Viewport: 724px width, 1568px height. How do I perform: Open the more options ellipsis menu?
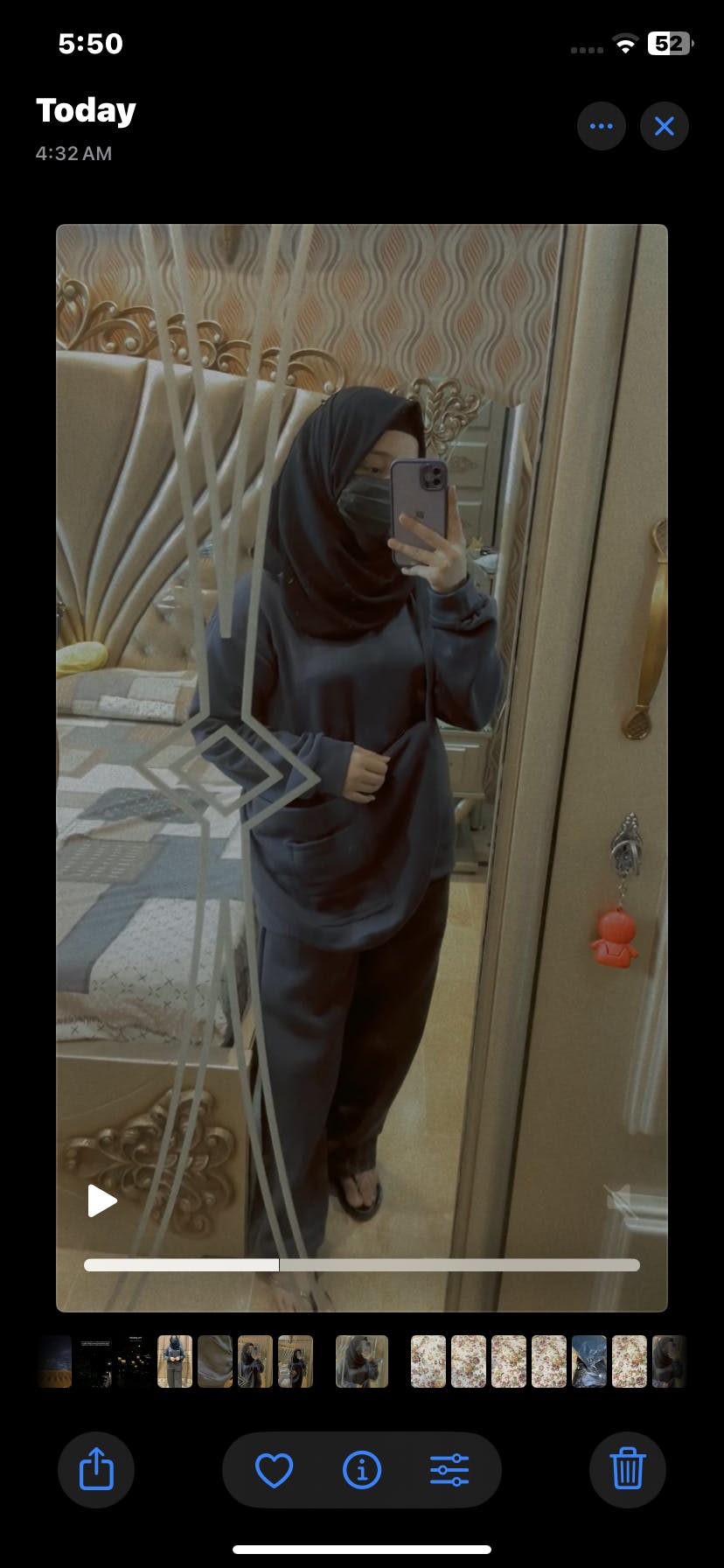tap(601, 126)
